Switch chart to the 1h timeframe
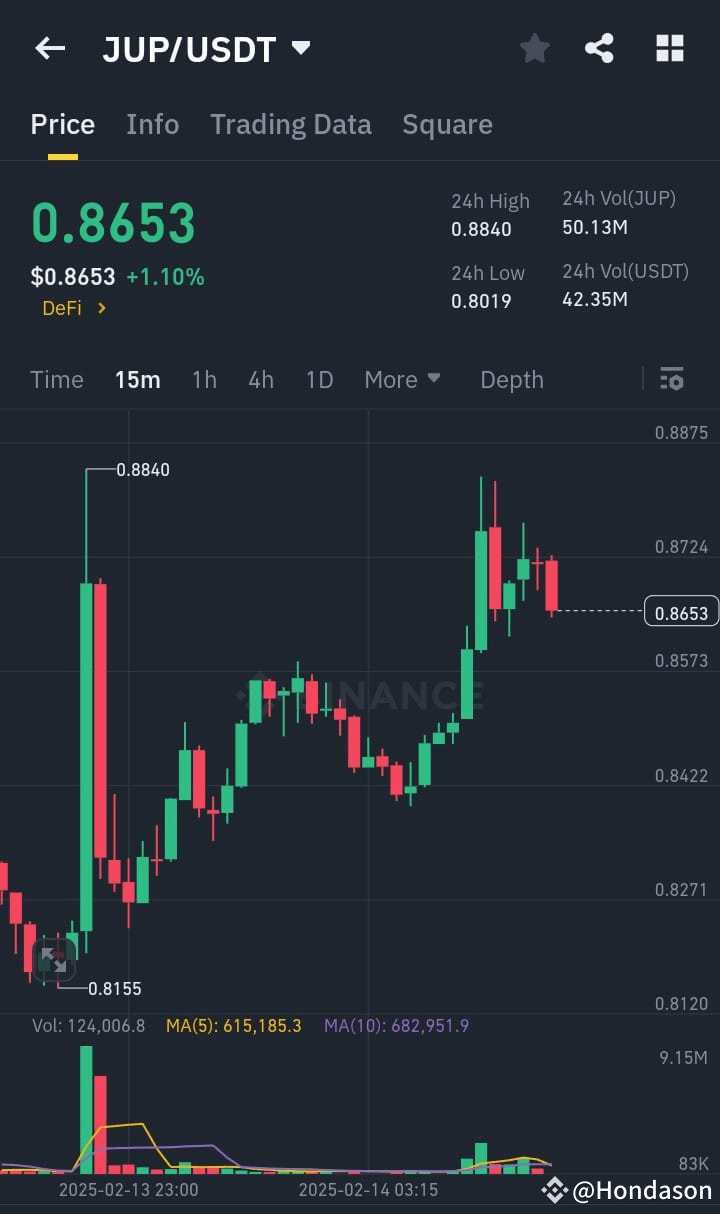 coord(204,380)
